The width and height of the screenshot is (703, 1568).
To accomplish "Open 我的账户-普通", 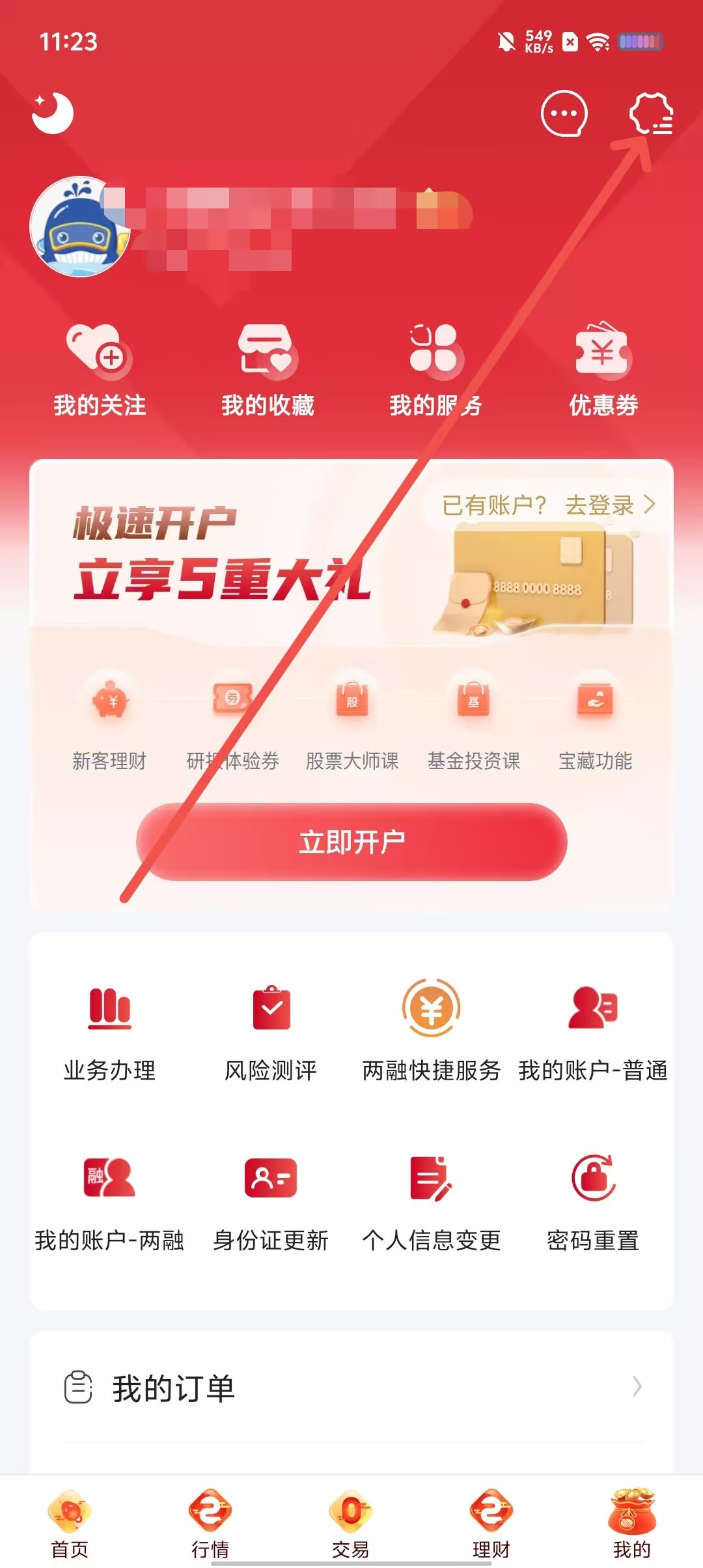I will click(592, 1030).
